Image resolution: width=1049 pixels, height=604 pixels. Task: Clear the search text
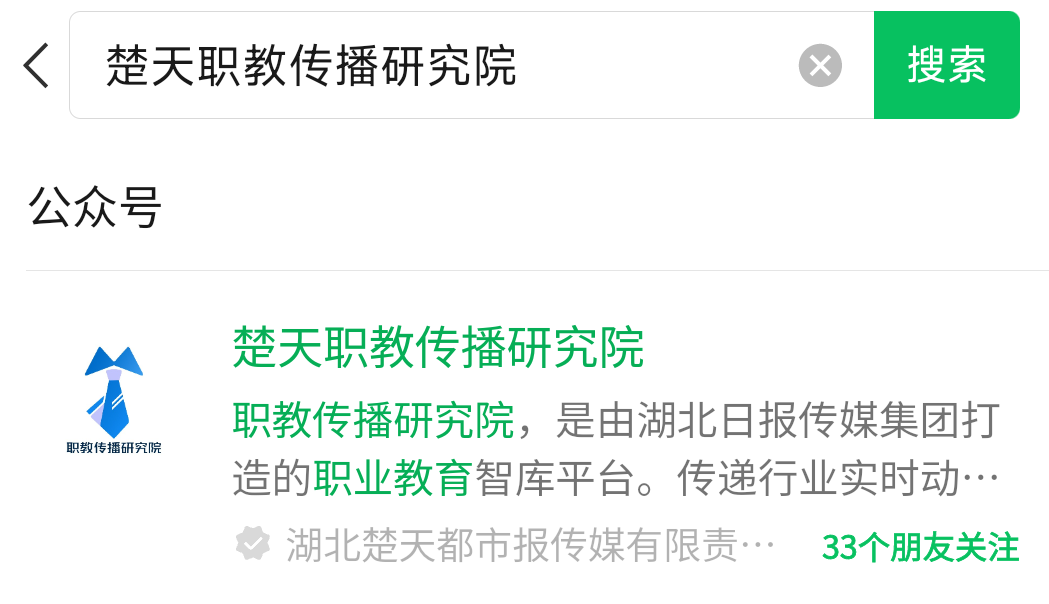point(820,66)
